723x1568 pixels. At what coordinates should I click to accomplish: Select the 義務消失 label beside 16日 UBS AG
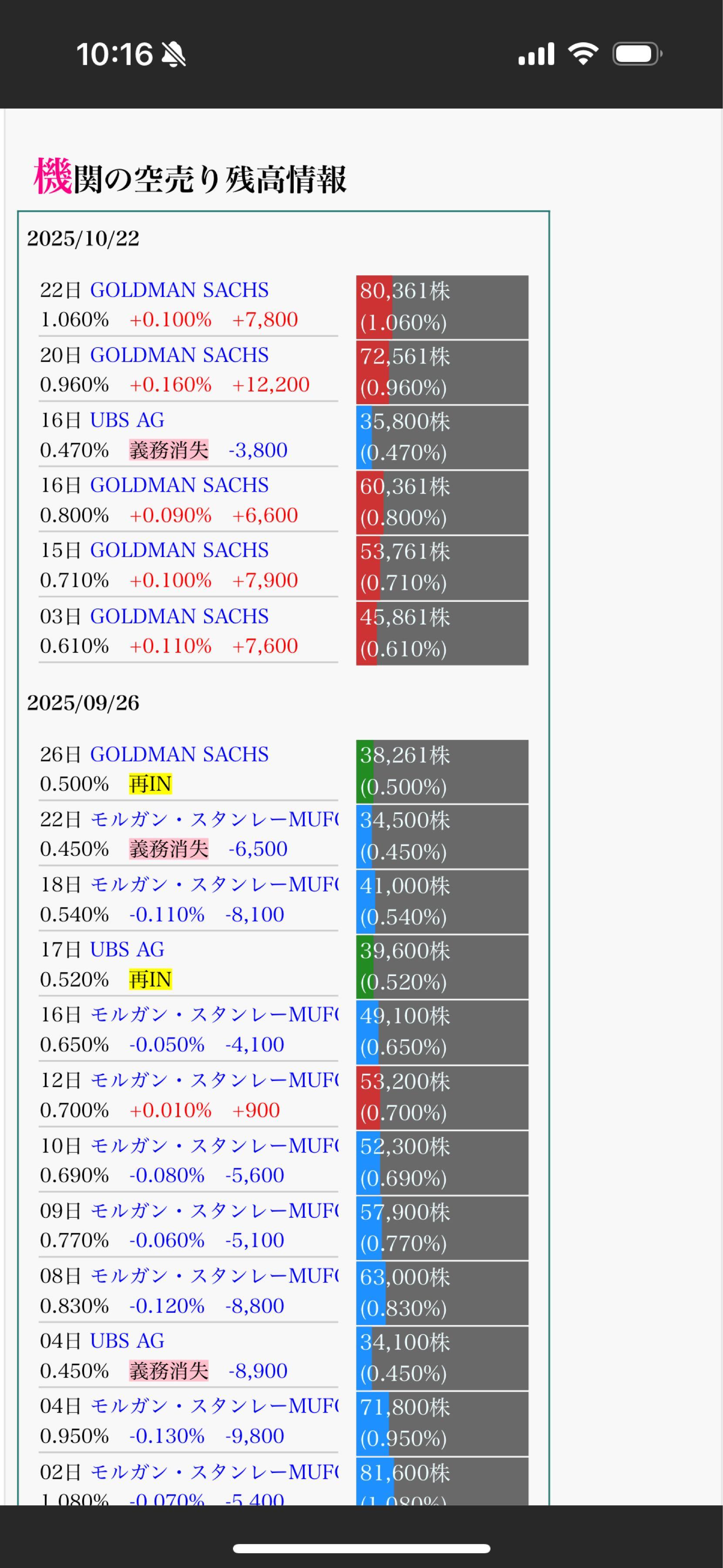168,450
